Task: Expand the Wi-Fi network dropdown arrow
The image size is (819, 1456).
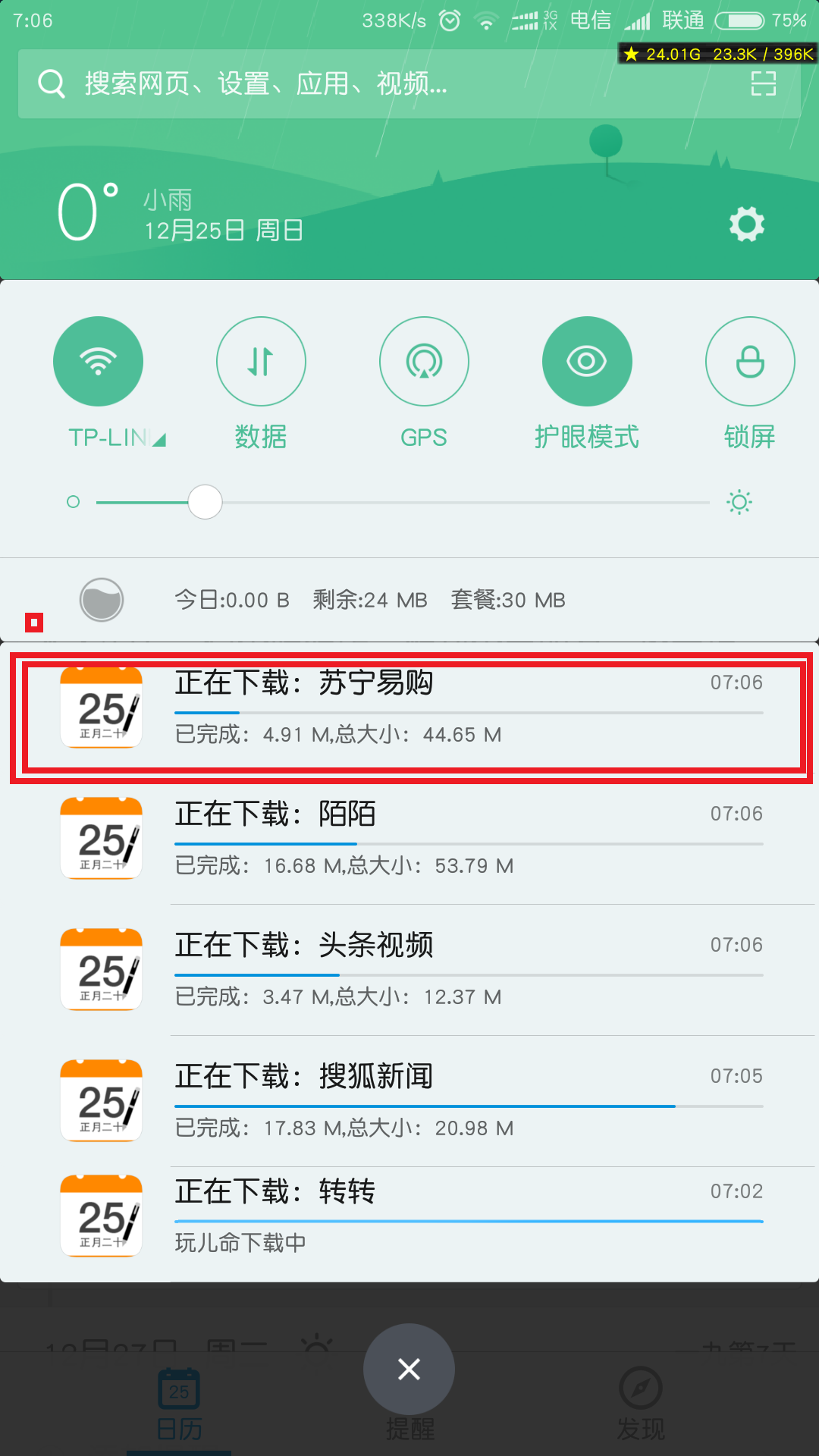Action: 158,439
